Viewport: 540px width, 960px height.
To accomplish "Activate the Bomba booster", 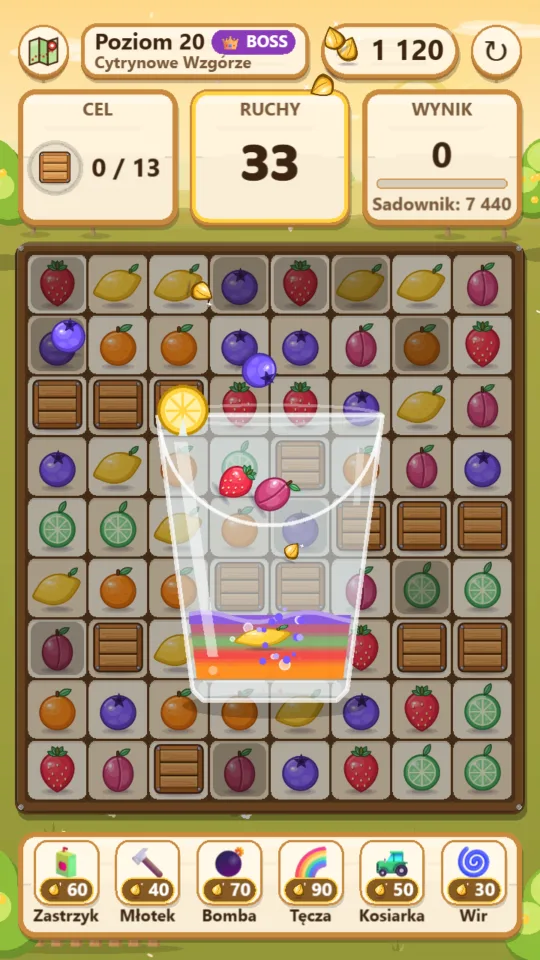I will 229,882.
